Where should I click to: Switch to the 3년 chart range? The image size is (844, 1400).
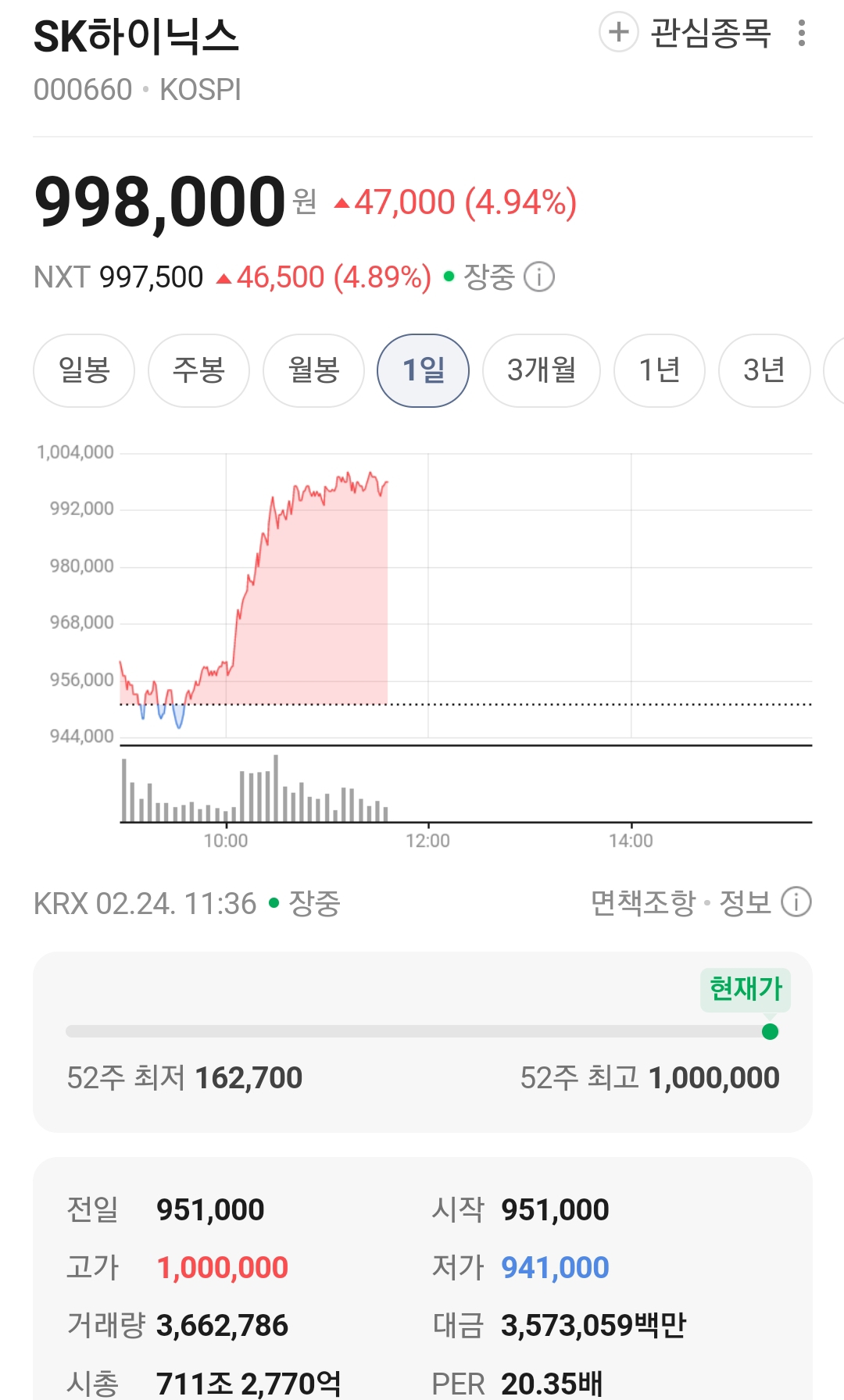(x=764, y=370)
